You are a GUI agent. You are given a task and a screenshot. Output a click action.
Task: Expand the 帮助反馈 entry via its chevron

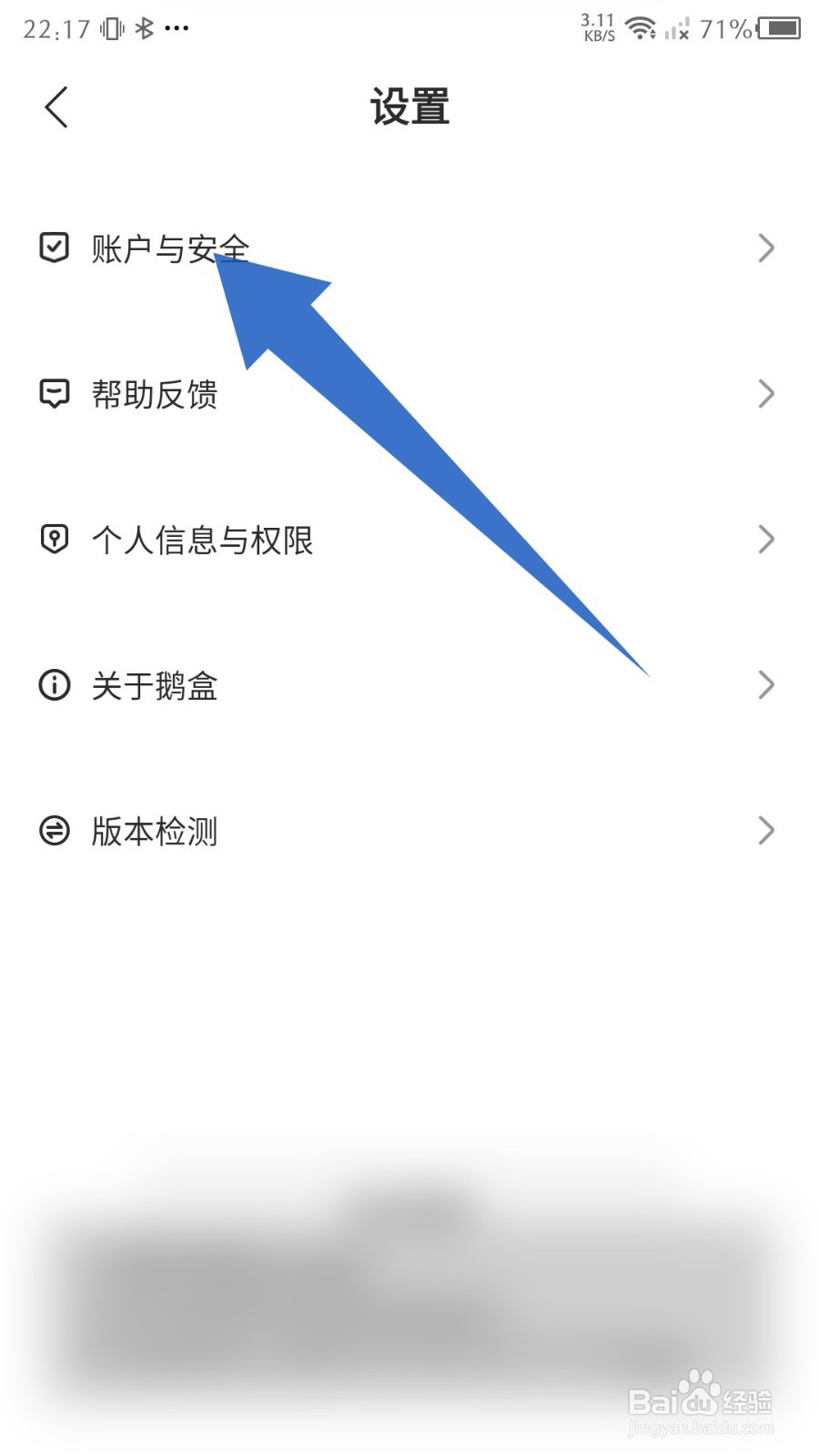[x=765, y=393]
